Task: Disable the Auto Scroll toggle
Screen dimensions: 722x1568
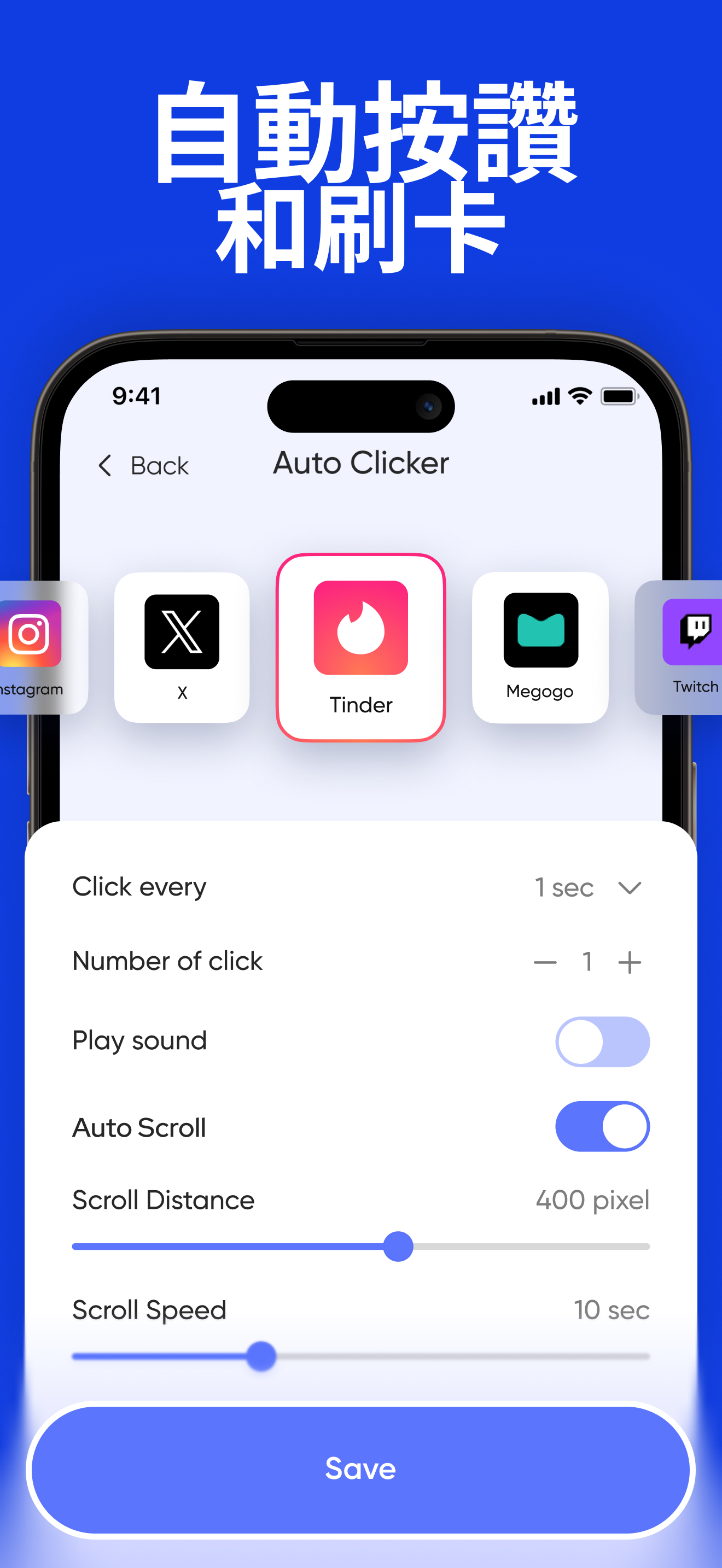Action: click(x=602, y=1127)
